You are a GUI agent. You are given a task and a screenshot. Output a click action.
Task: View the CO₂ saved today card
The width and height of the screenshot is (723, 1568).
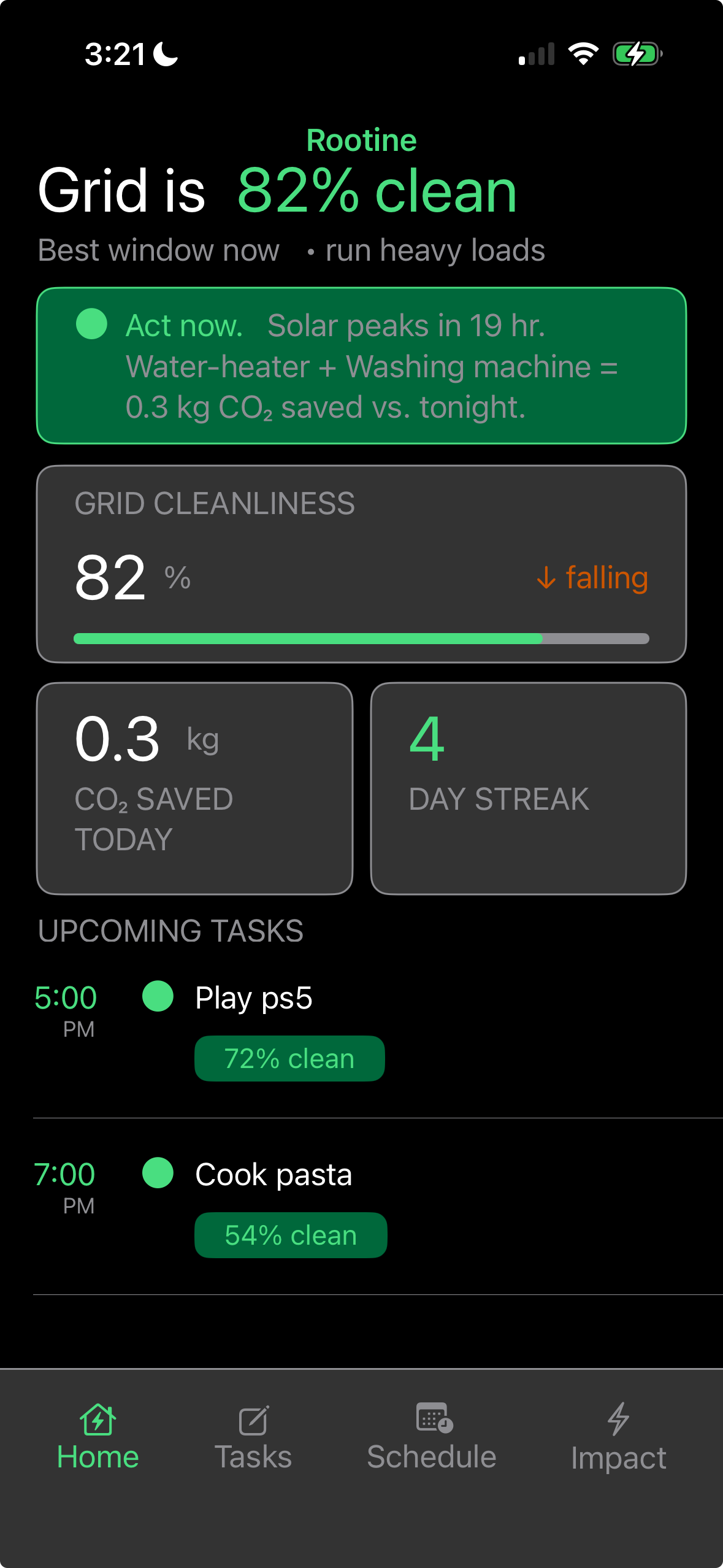click(194, 788)
